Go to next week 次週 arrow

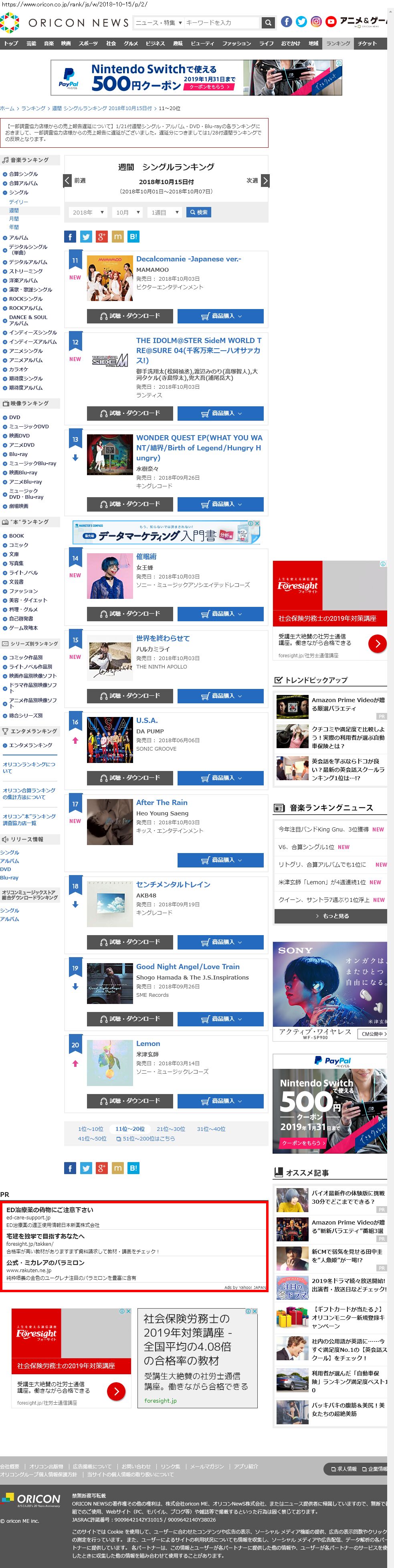tap(265, 181)
